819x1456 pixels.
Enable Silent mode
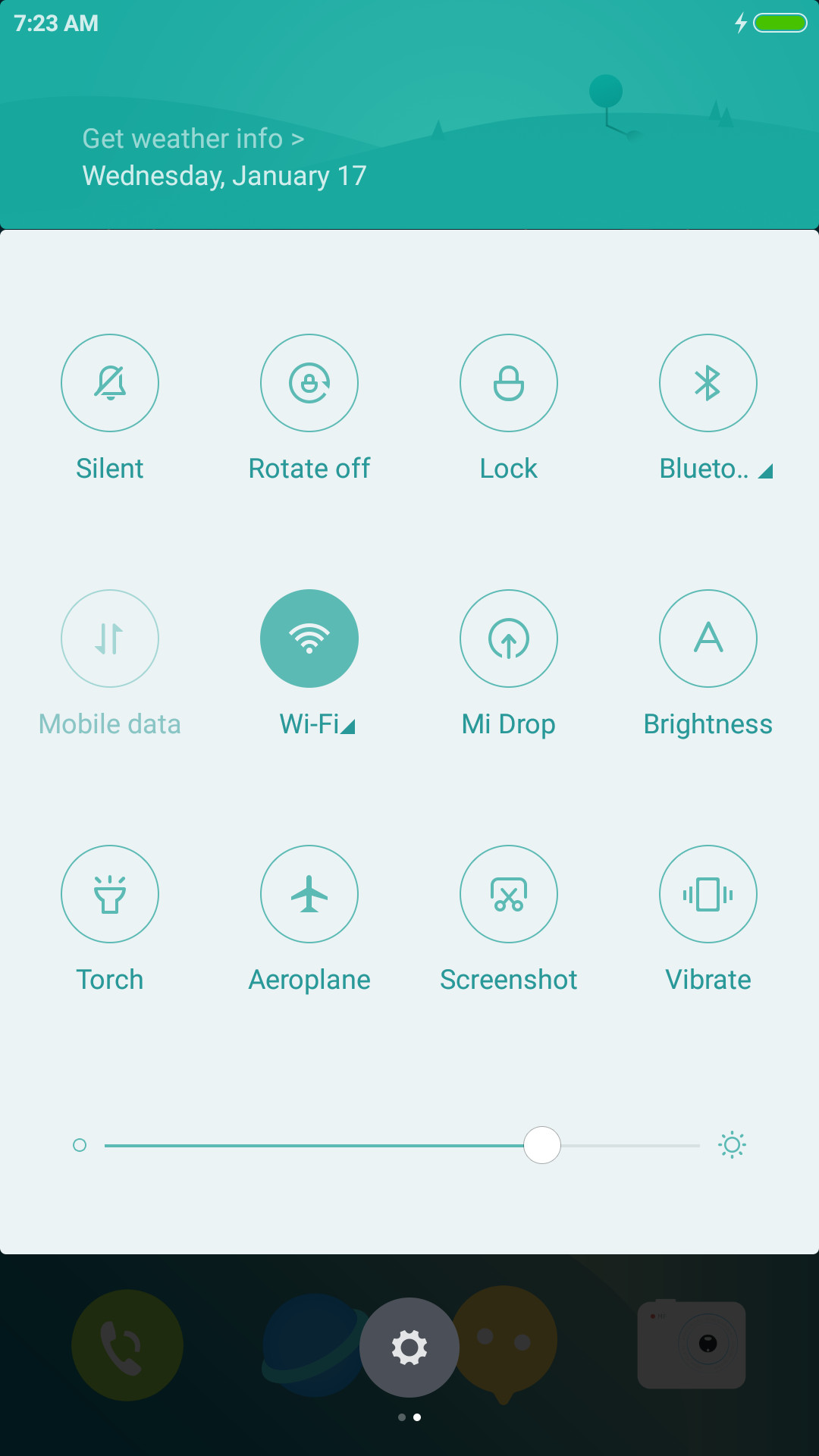[x=110, y=383]
